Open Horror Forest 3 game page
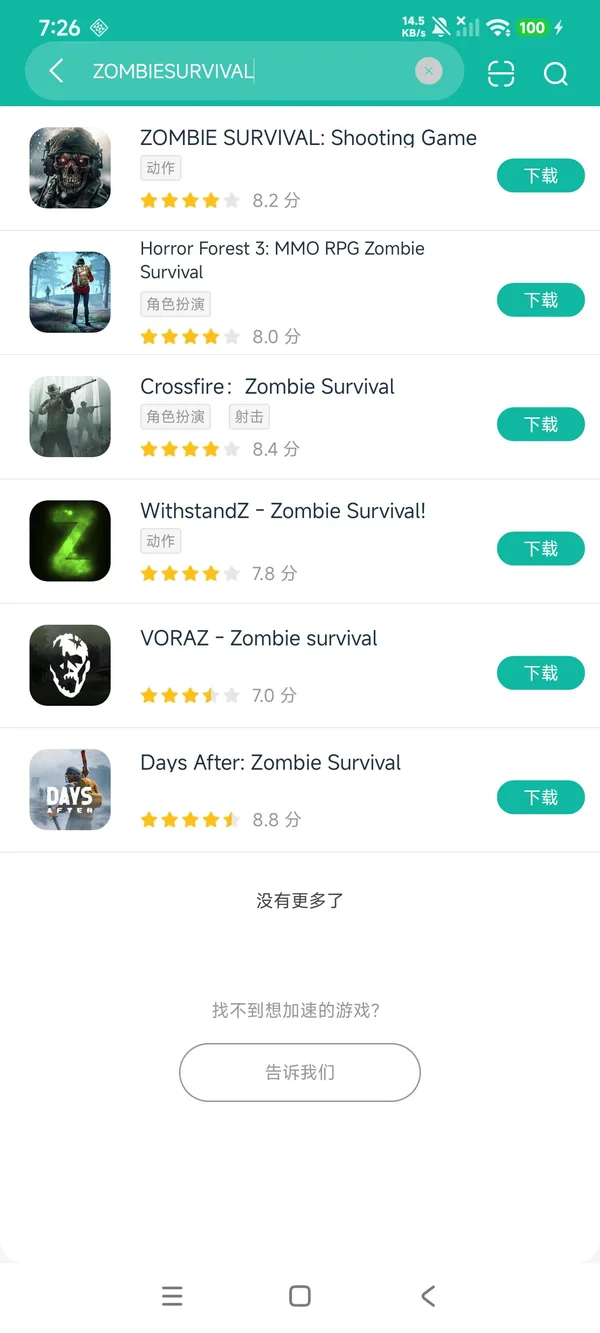 (282, 260)
